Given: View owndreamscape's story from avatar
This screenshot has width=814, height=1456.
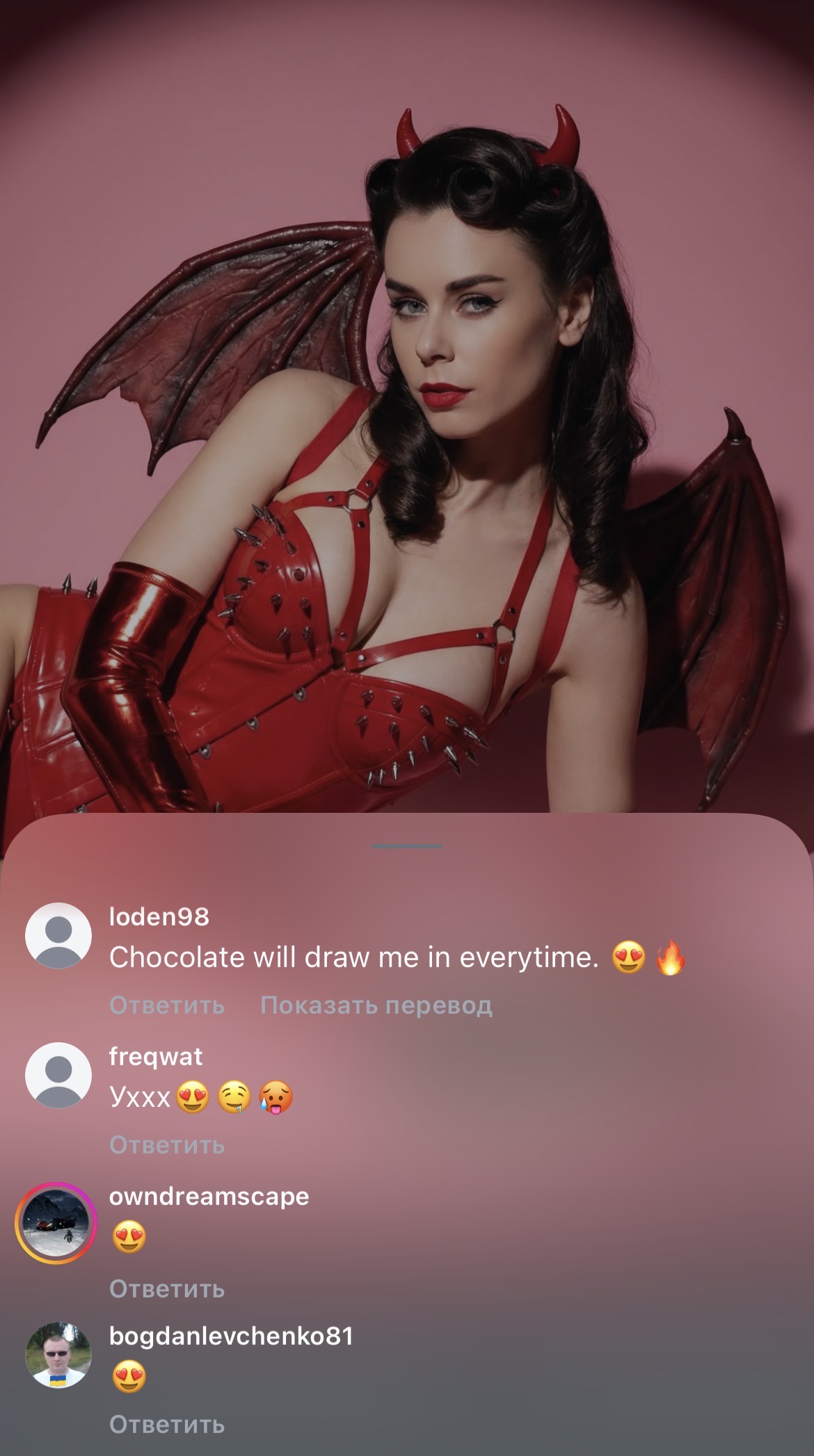Looking at the screenshot, I should (x=56, y=1223).
